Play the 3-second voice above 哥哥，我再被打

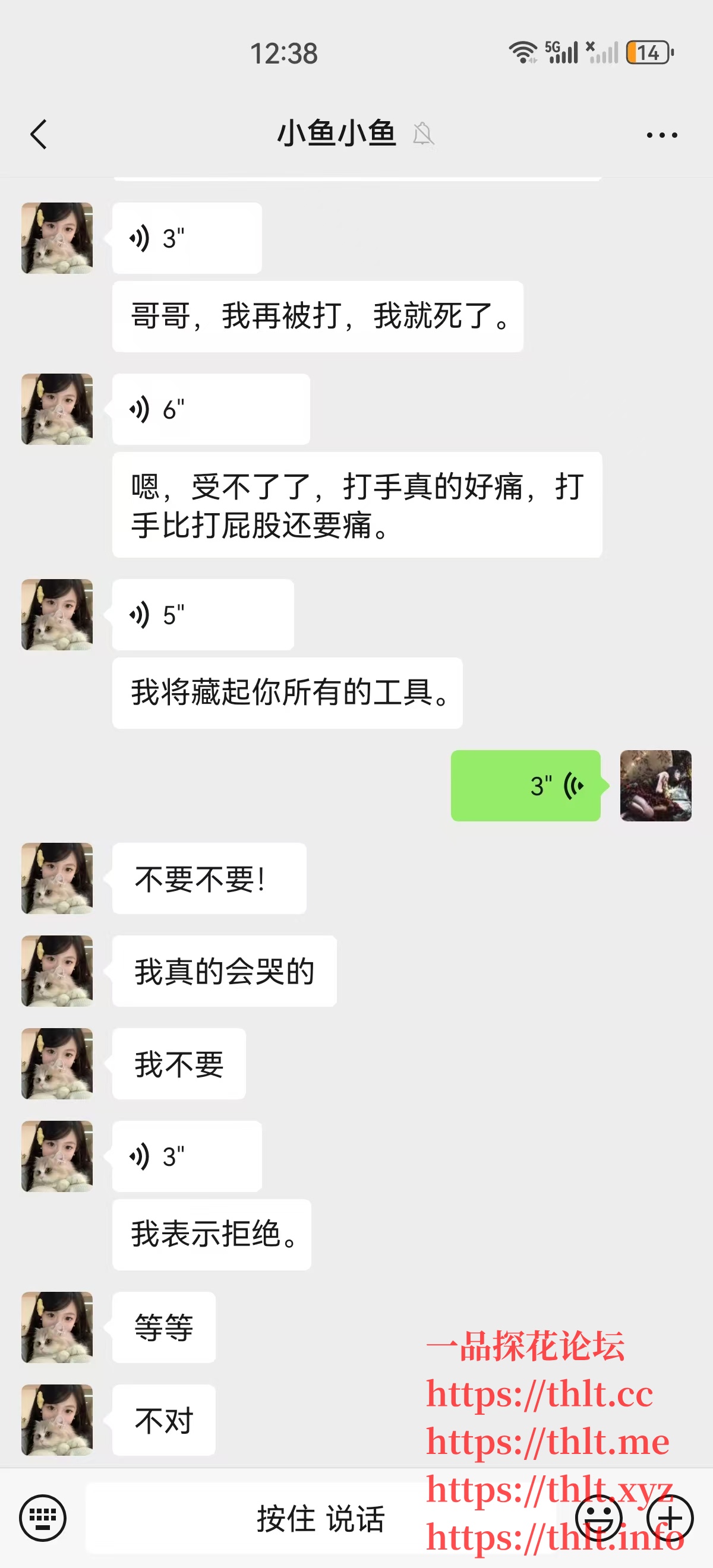click(x=187, y=238)
